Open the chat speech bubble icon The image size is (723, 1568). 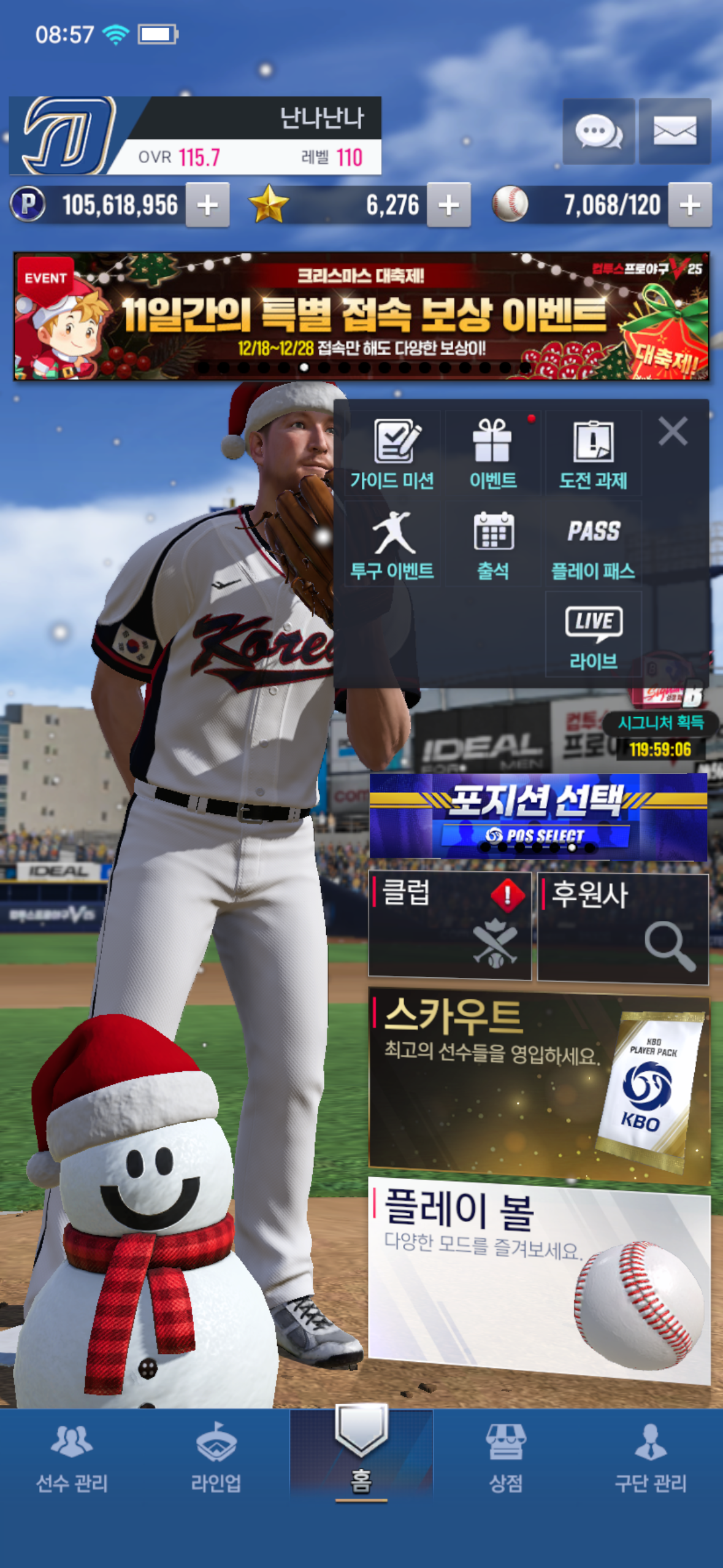[x=599, y=131]
